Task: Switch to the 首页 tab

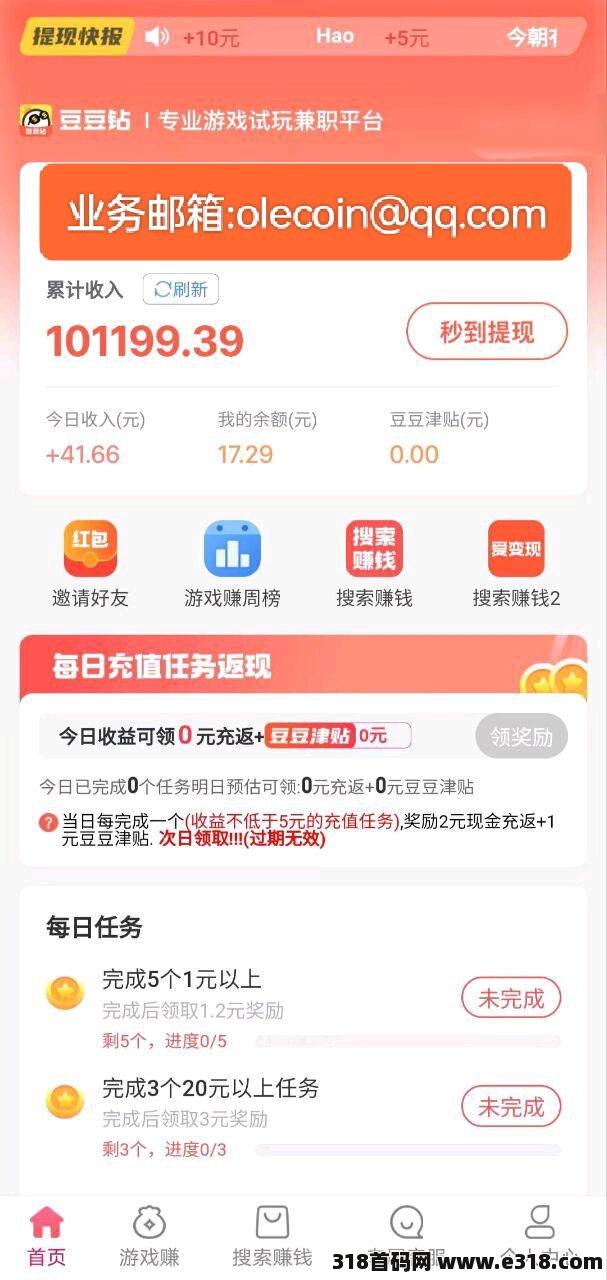Action: [46, 1236]
